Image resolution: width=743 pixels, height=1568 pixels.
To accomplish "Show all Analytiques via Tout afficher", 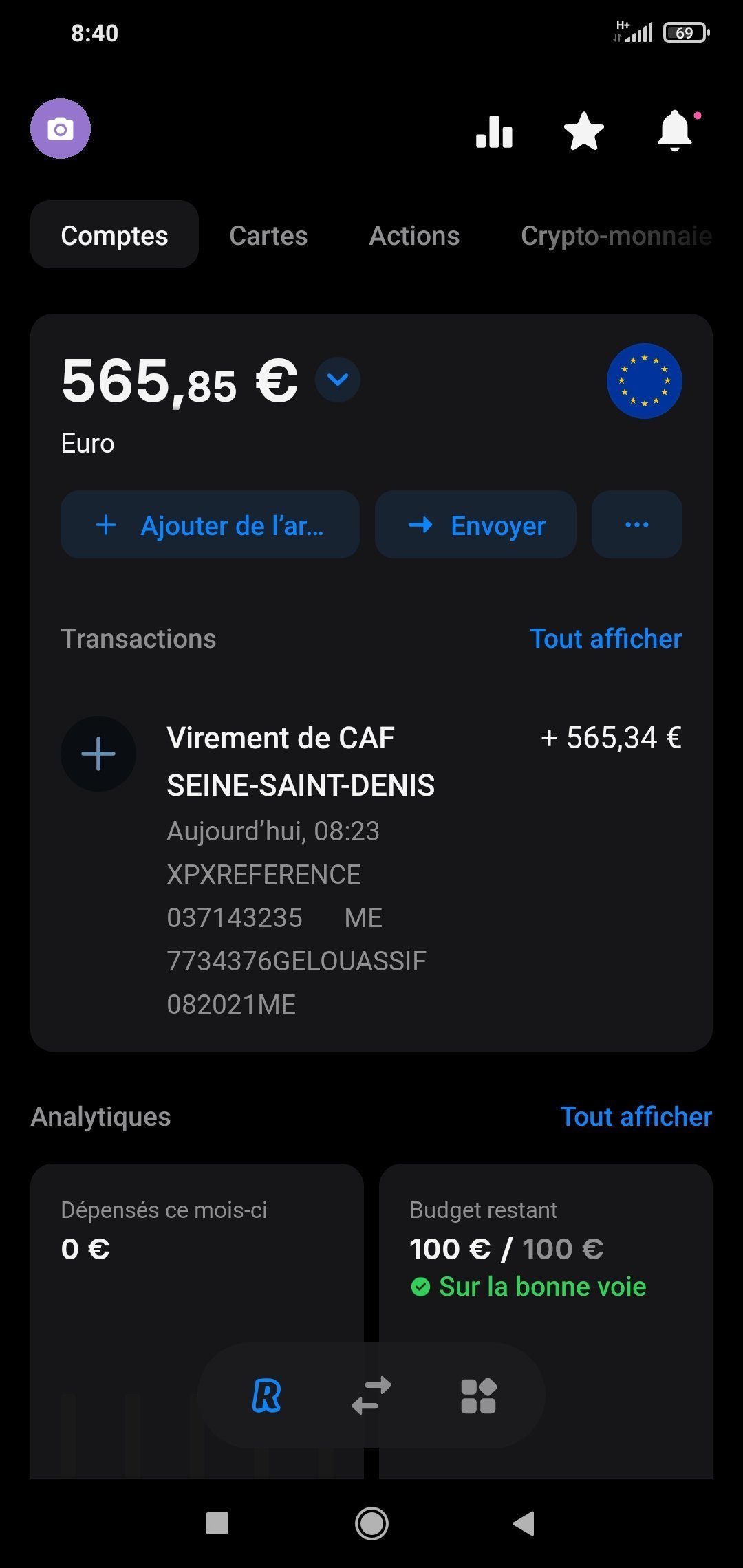I will (x=636, y=1117).
